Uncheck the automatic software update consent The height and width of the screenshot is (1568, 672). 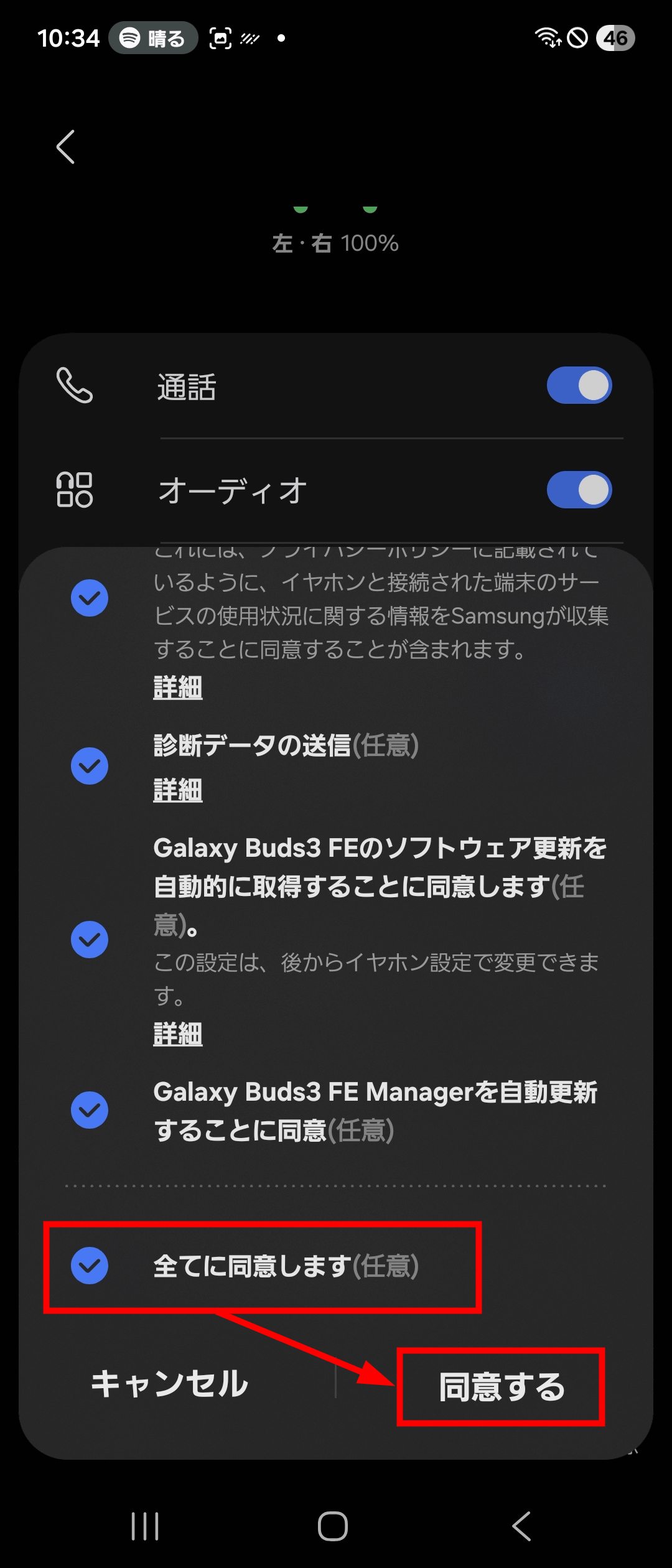[90, 939]
